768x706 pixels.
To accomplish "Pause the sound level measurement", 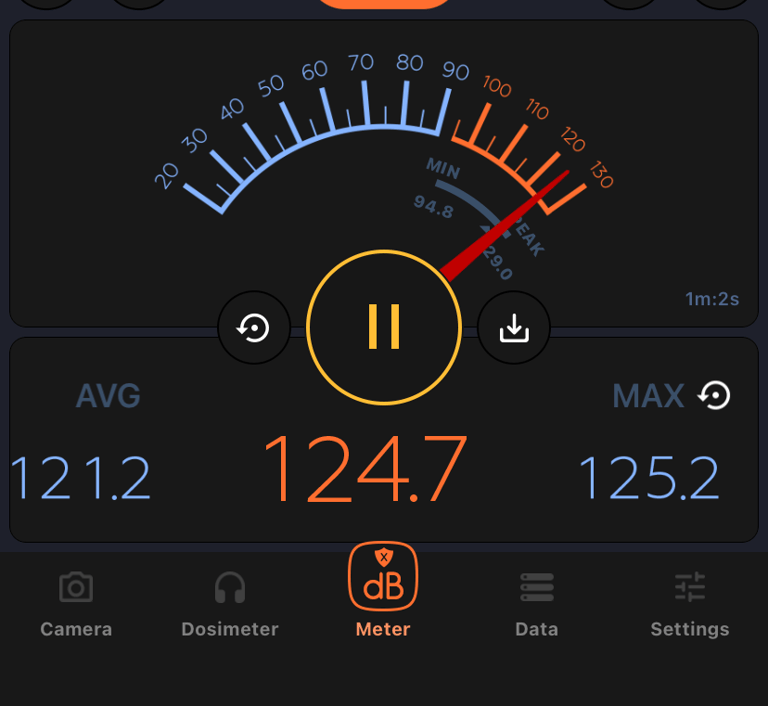I will coord(384,327).
